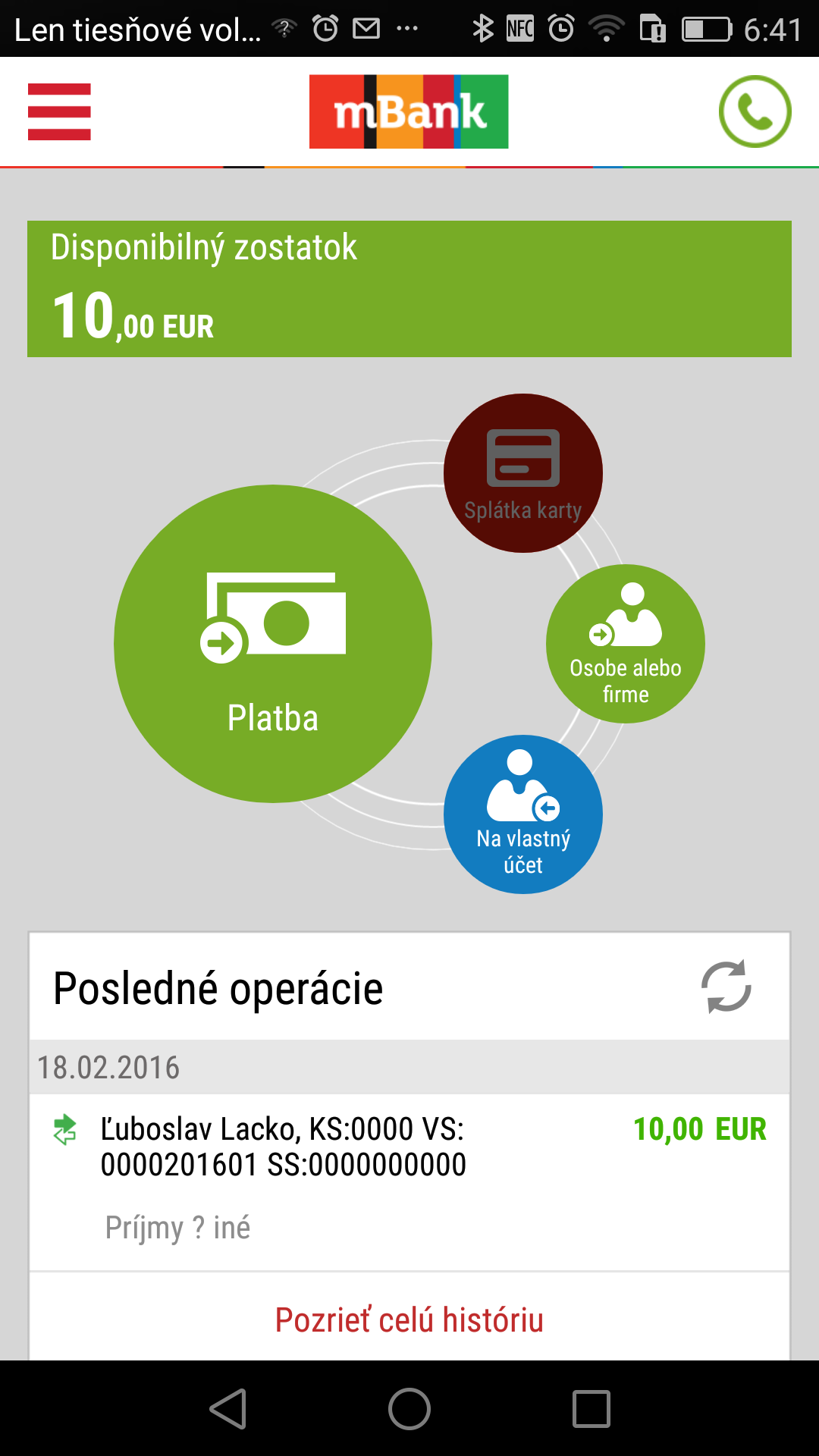Open the Disponibilný zostatok balance panel

409,289
